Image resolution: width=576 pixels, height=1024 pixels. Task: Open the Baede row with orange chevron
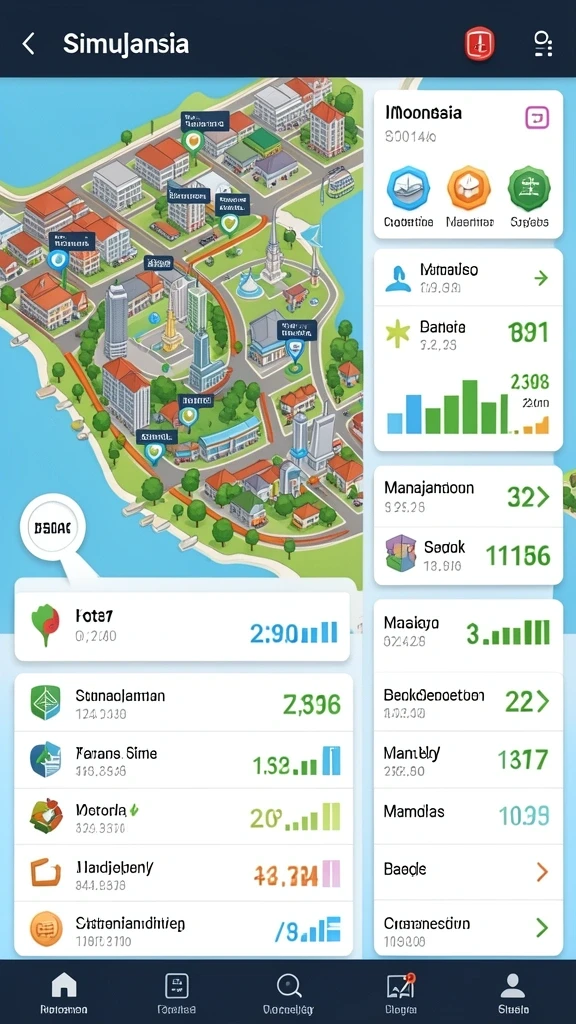pos(468,871)
